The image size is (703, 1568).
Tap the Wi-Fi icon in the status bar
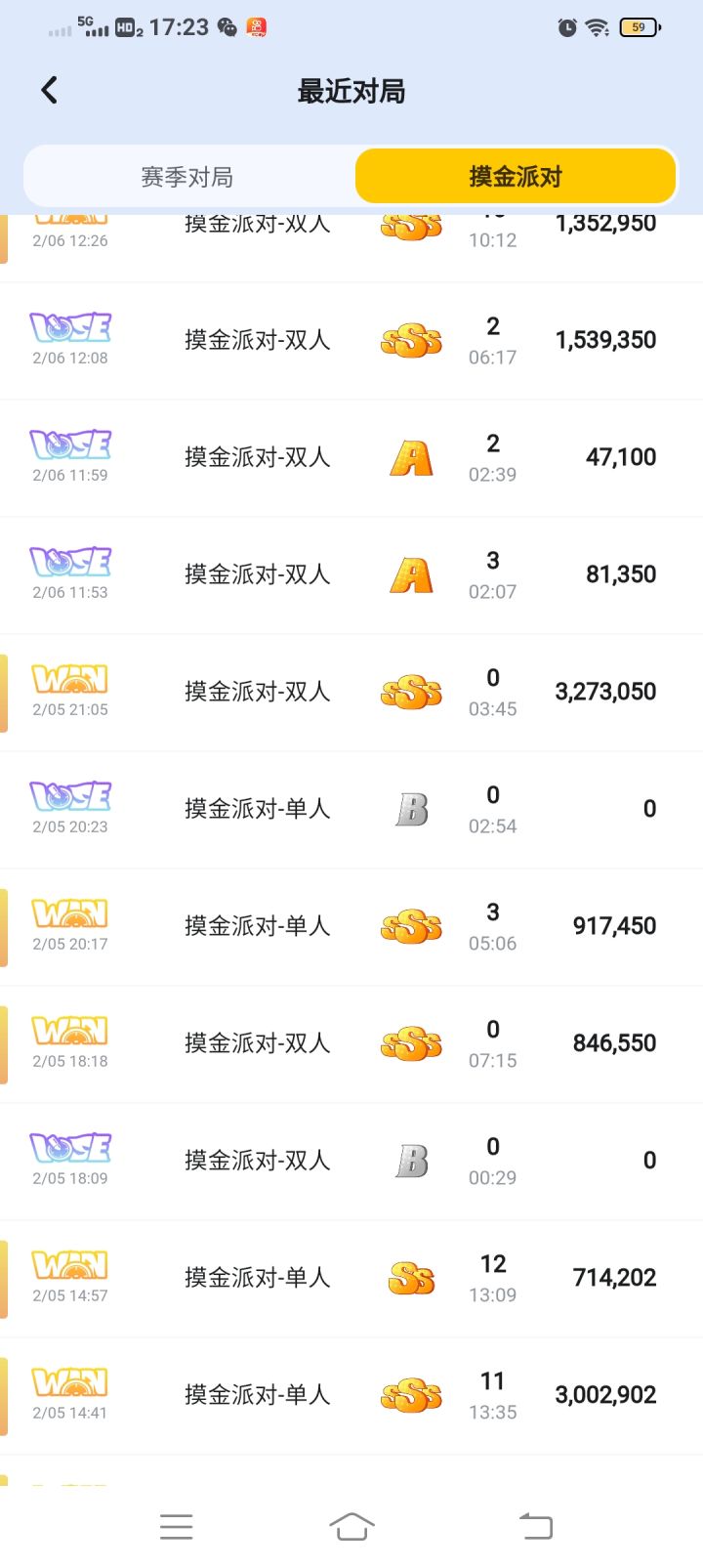599,27
